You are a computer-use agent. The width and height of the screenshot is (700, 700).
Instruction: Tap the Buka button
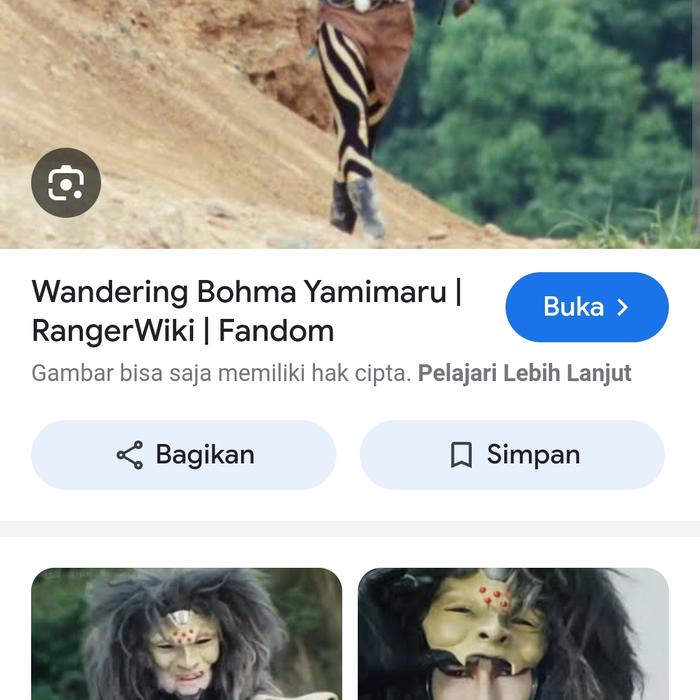pyautogui.click(x=586, y=307)
